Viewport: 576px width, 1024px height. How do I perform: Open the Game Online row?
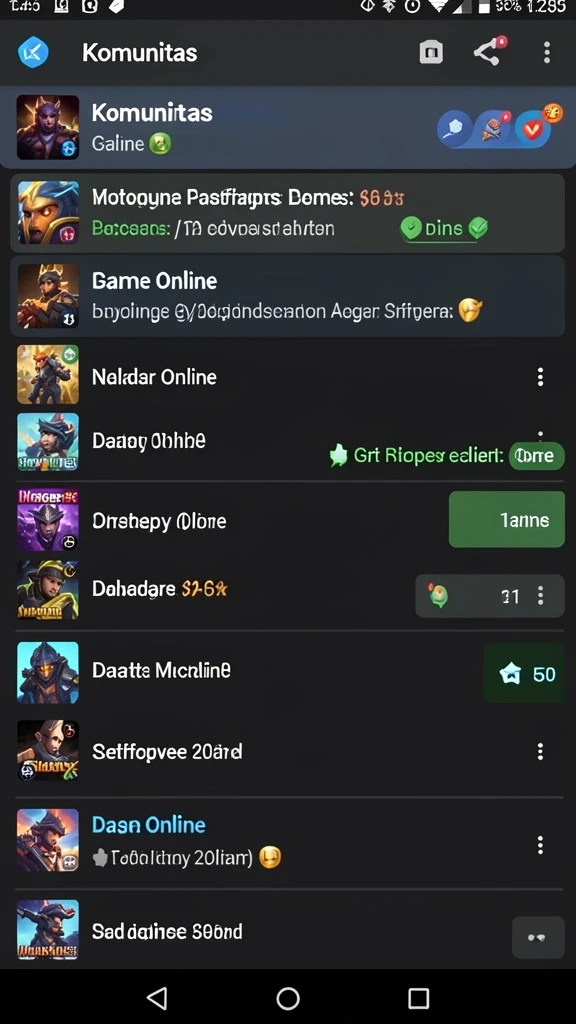tap(287, 296)
